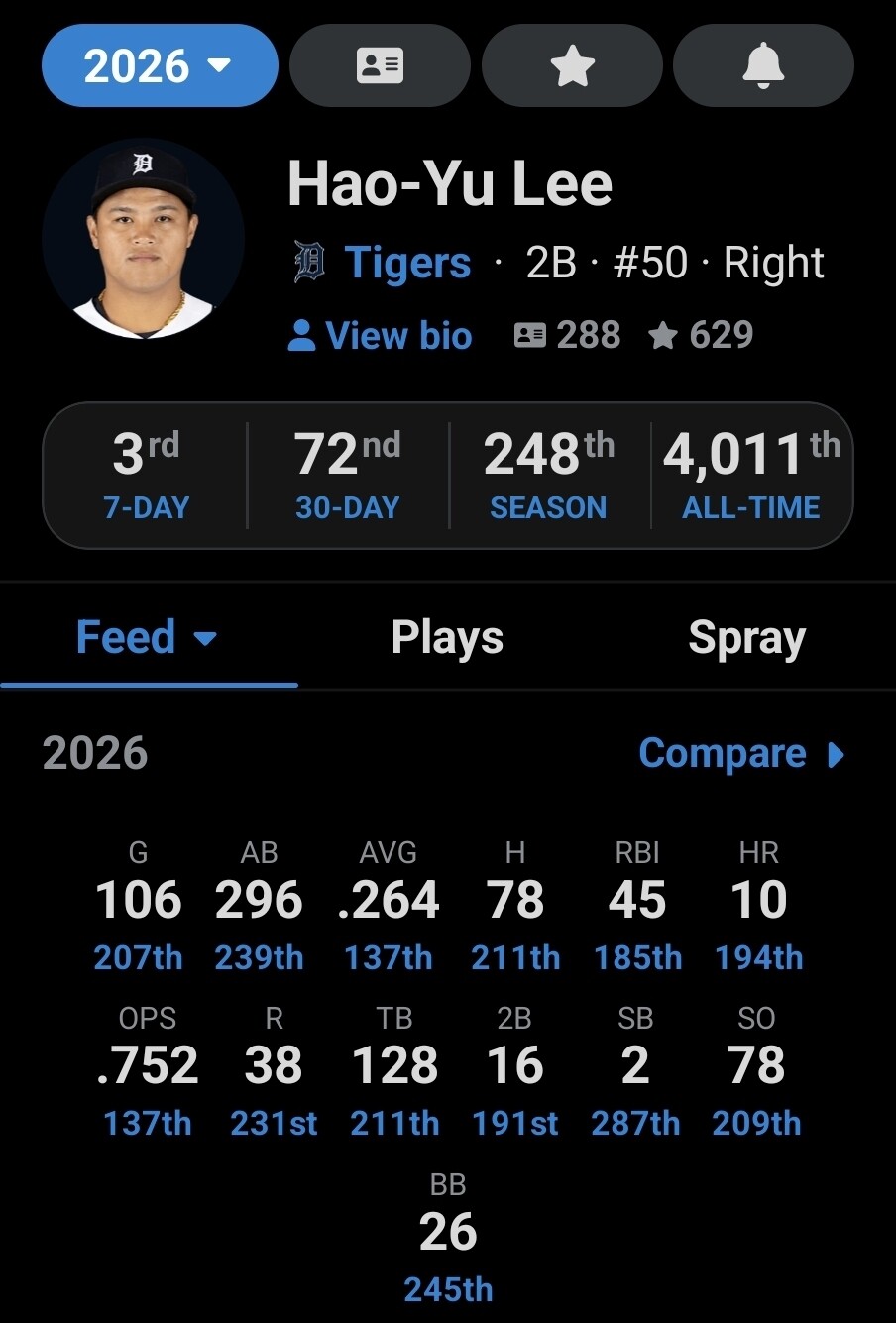The height and width of the screenshot is (1323, 896).
Task: Open the 245th BB ranking
Action: (x=448, y=1289)
